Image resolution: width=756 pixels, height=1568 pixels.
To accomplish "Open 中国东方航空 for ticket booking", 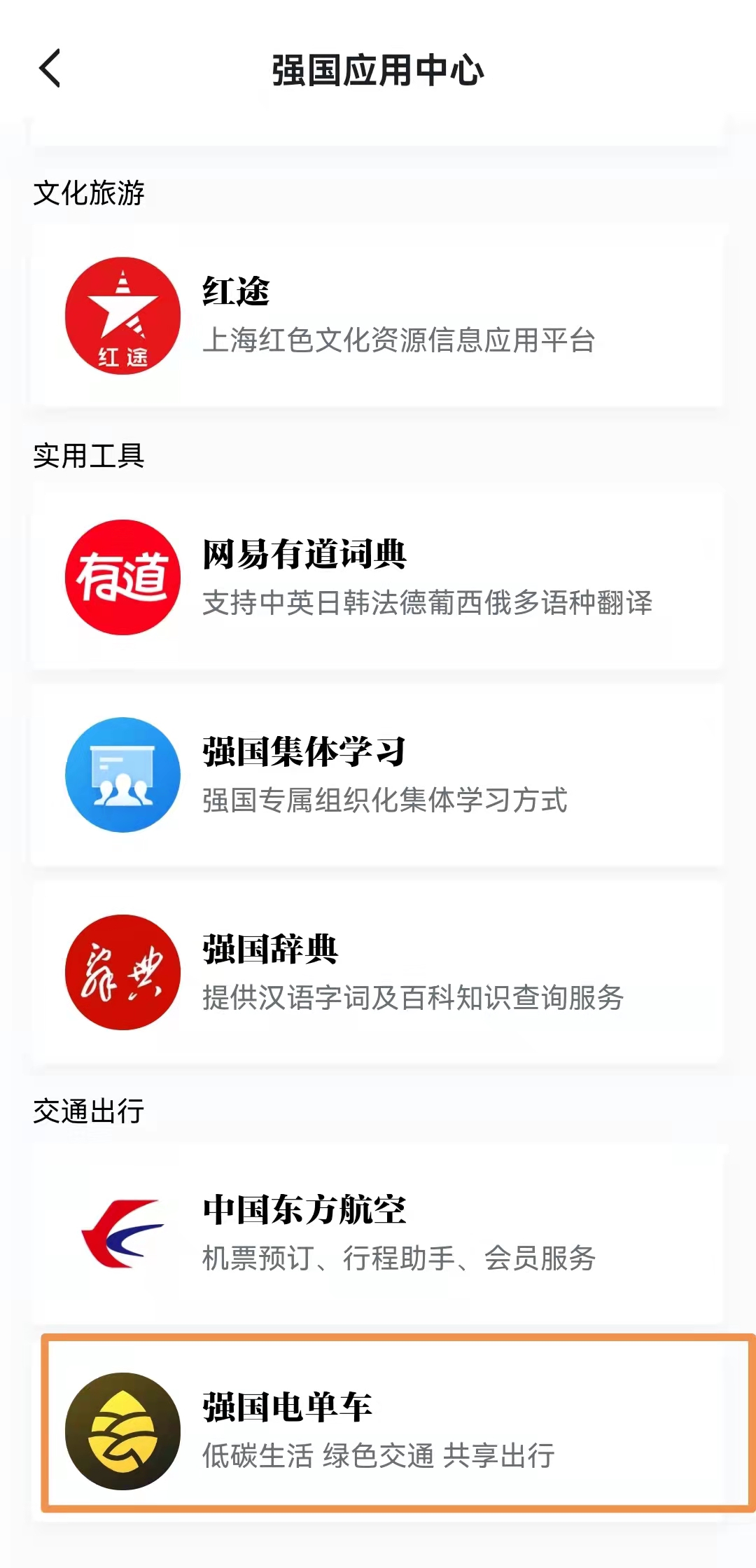I will pyautogui.click(x=377, y=1234).
